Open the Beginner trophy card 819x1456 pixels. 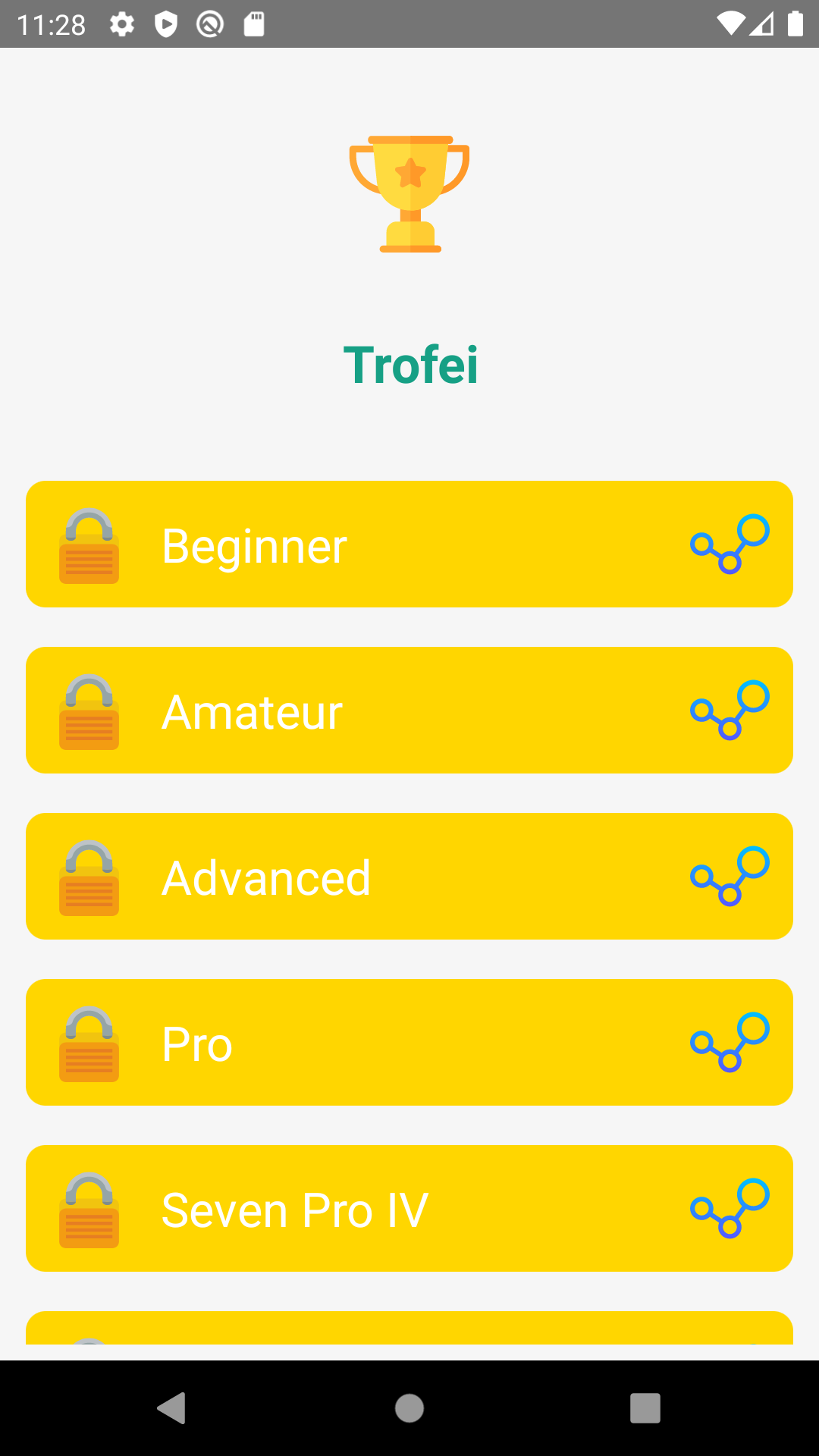[409, 544]
